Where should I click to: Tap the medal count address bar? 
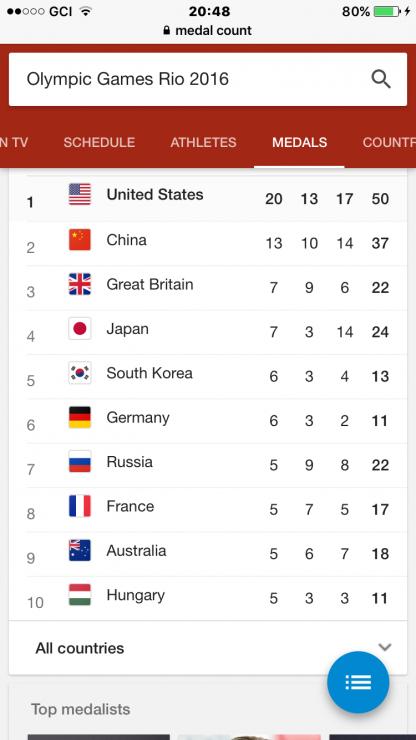click(x=208, y=31)
